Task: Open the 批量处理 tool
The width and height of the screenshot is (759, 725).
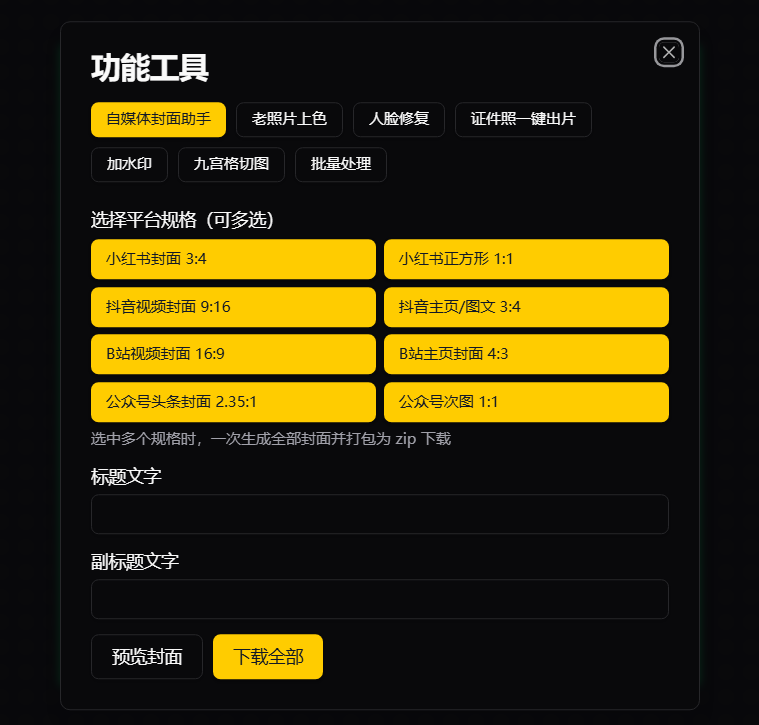Action: (341, 165)
